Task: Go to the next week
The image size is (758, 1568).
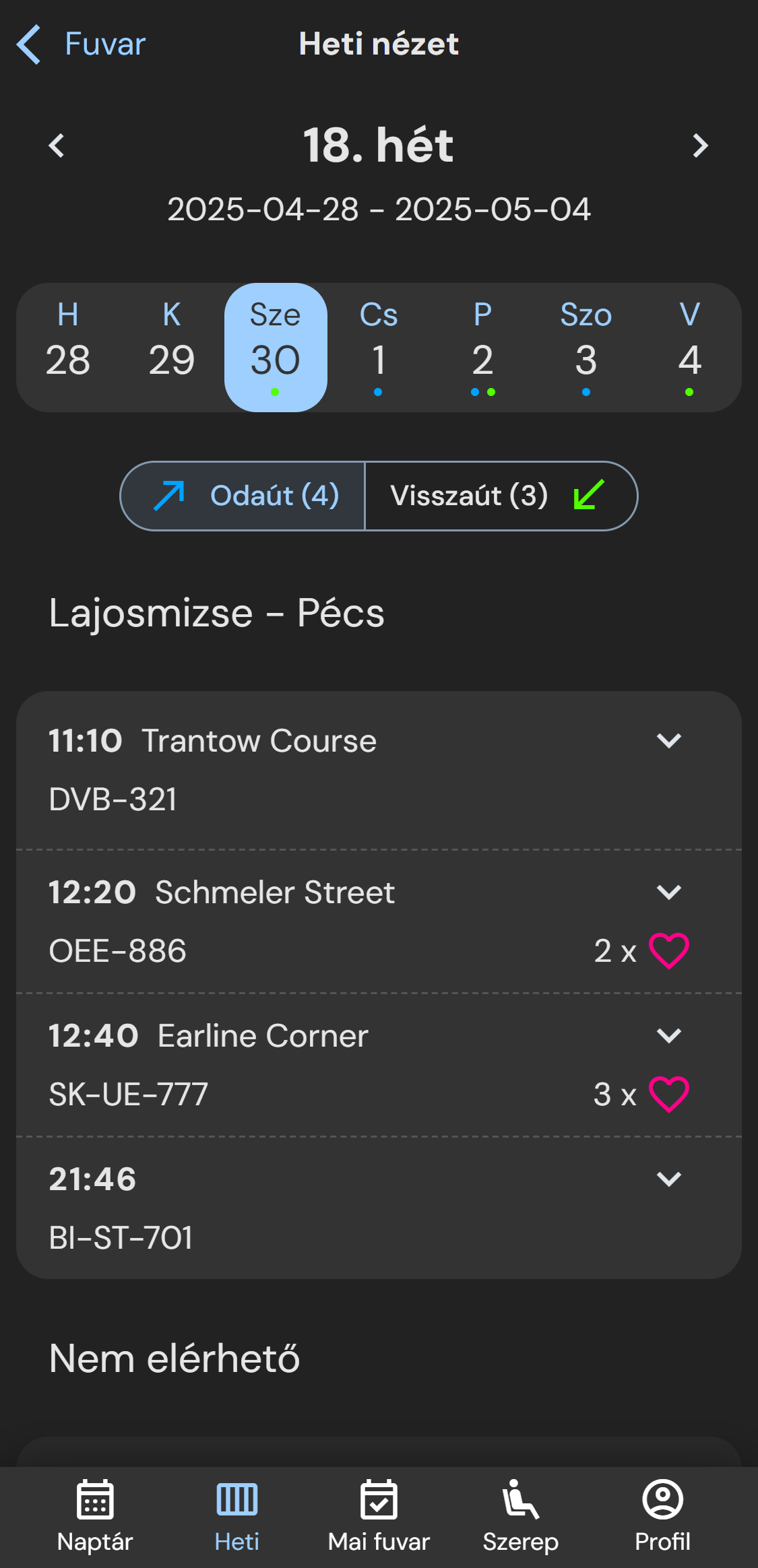Action: coord(701,145)
